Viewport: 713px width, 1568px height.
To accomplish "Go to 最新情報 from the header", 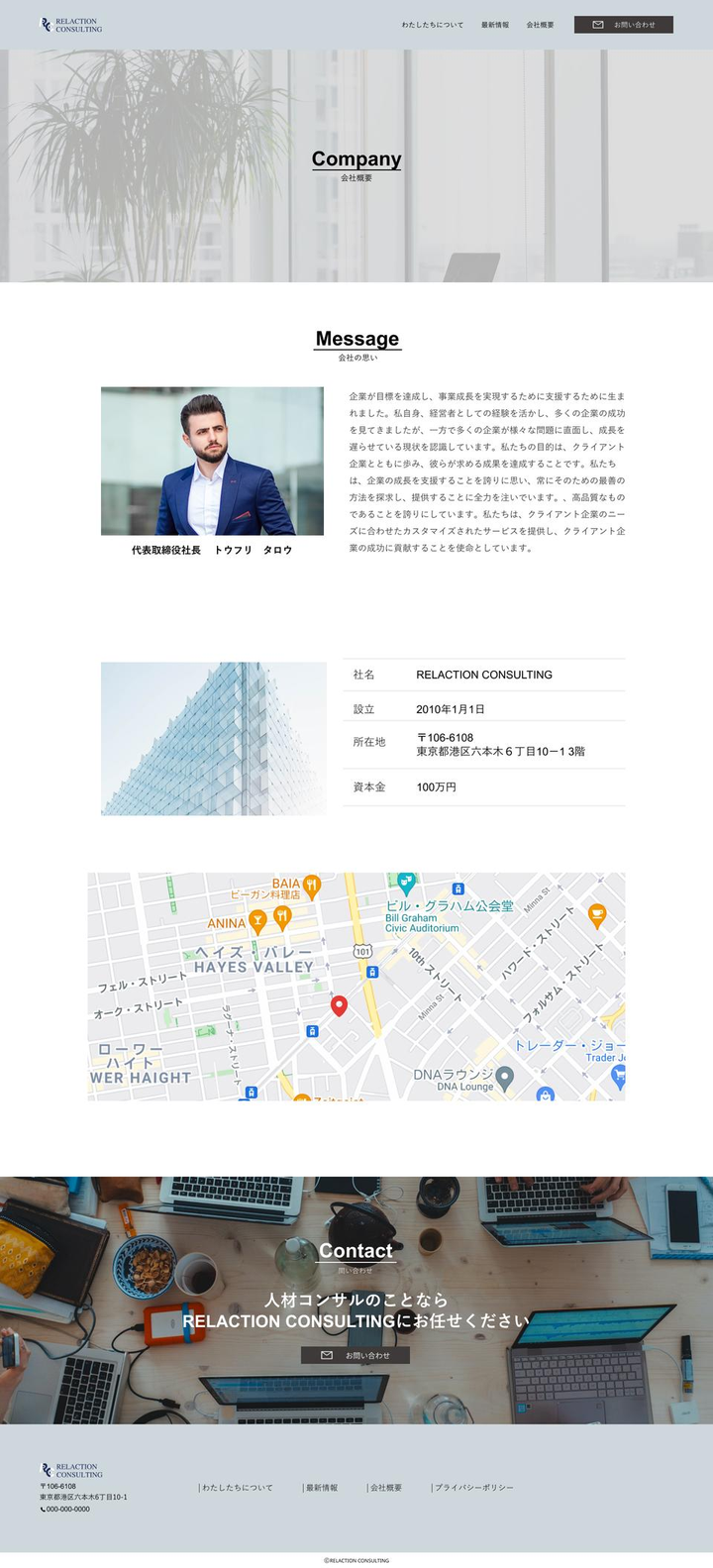I will coord(495,25).
